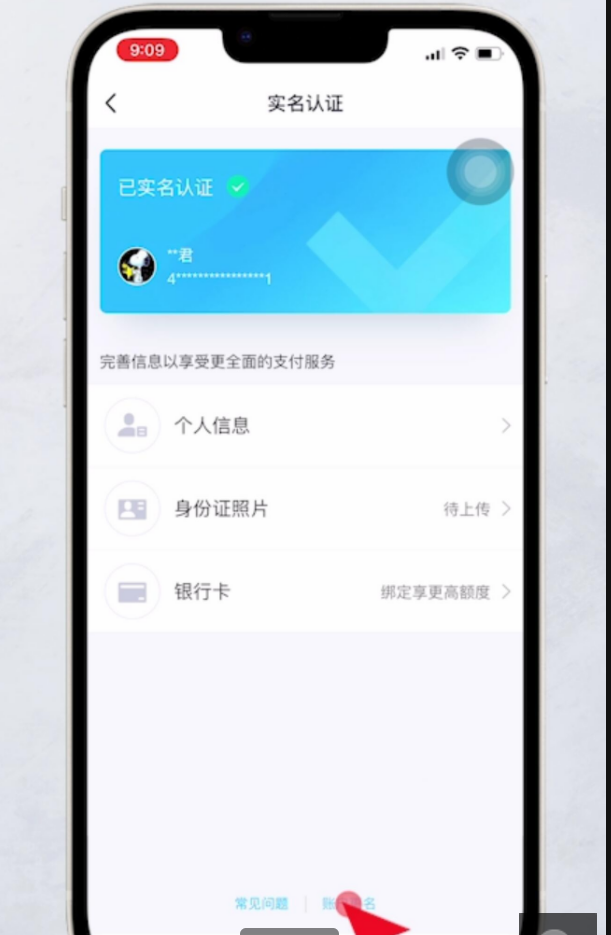The image size is (611, 935).
Task: Go back from 实名认证 page
Action: (x=111, y=103)
